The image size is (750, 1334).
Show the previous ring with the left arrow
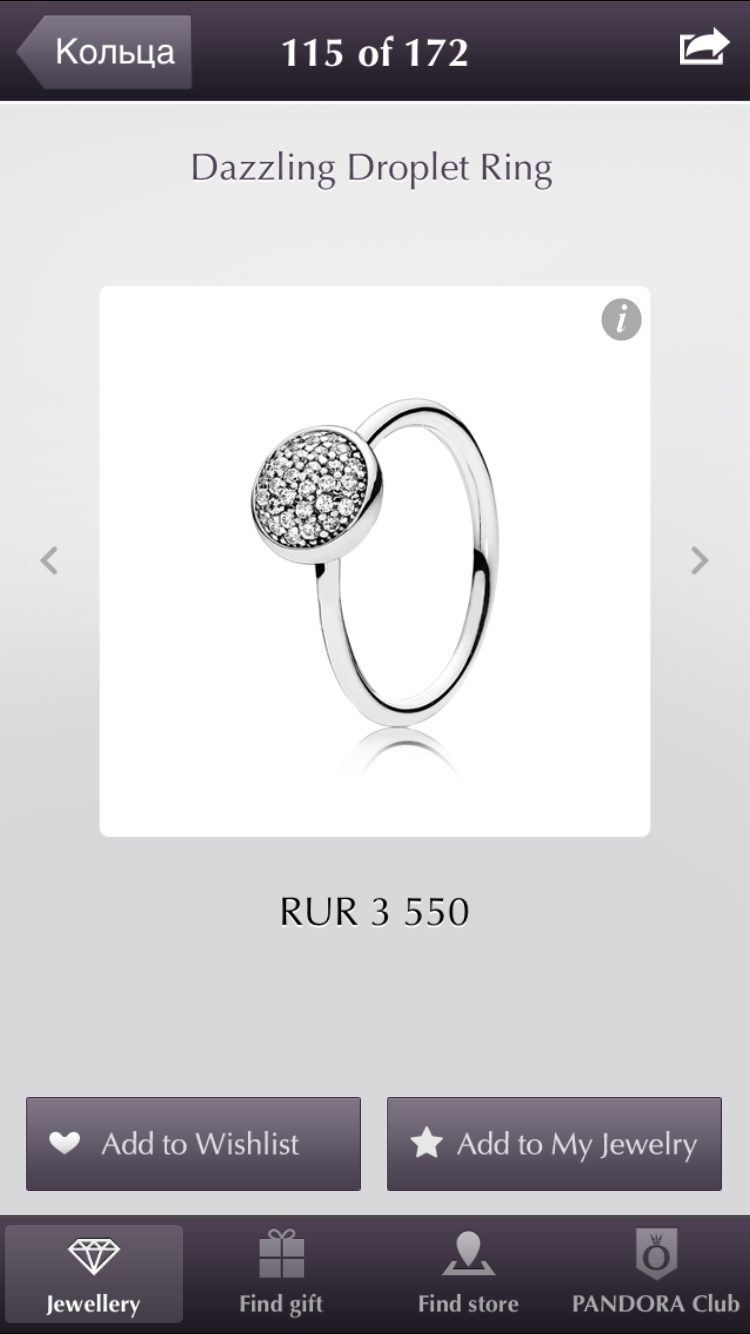(x=49, y=560)
